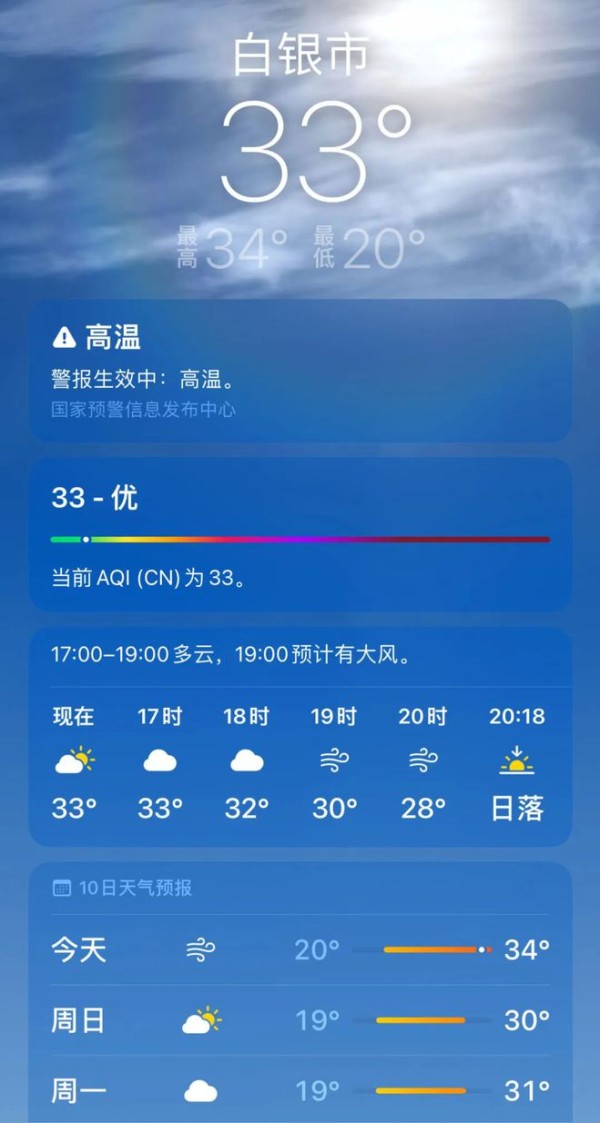Open 国家预警信息发布中心 alert source link
The height and width of the screenshot is (1123, 600).
coord(144,409)
